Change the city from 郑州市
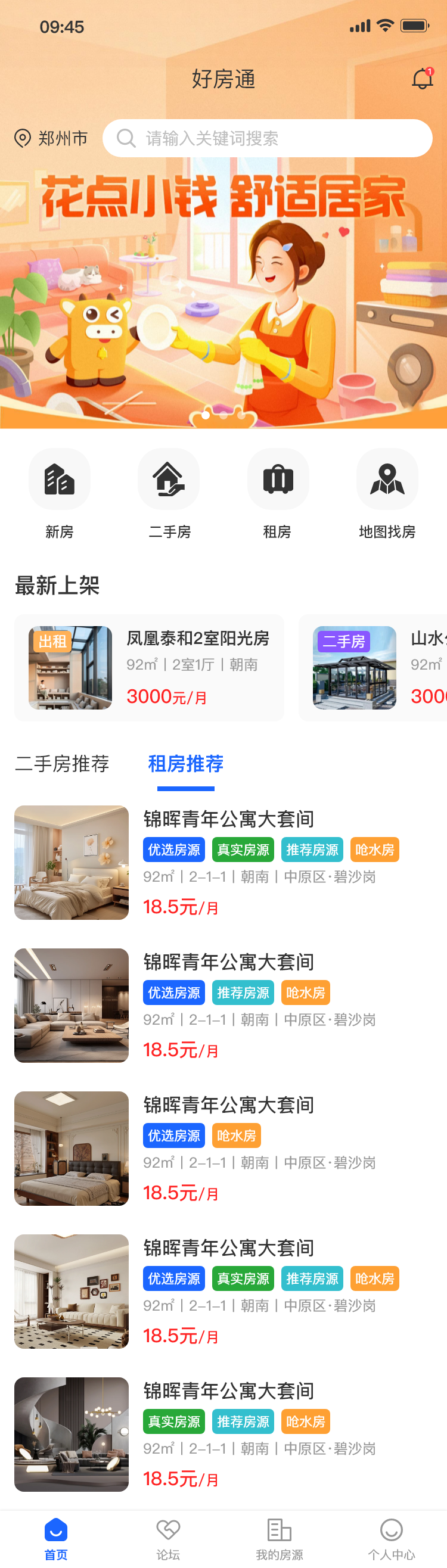The image size is (447, 1568). pos(51,139)
